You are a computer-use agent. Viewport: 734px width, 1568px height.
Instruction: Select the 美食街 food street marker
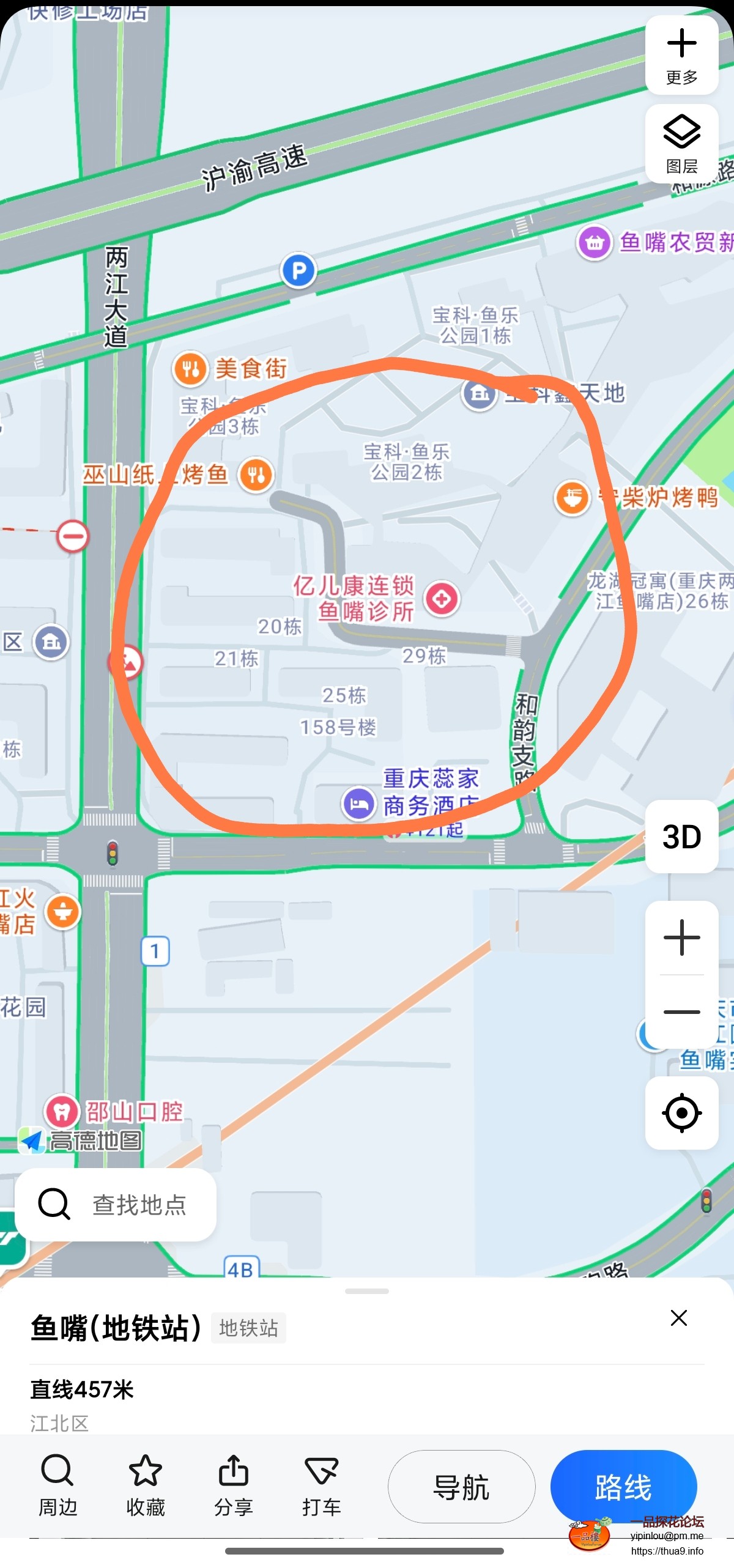click(x=191, y=369)
